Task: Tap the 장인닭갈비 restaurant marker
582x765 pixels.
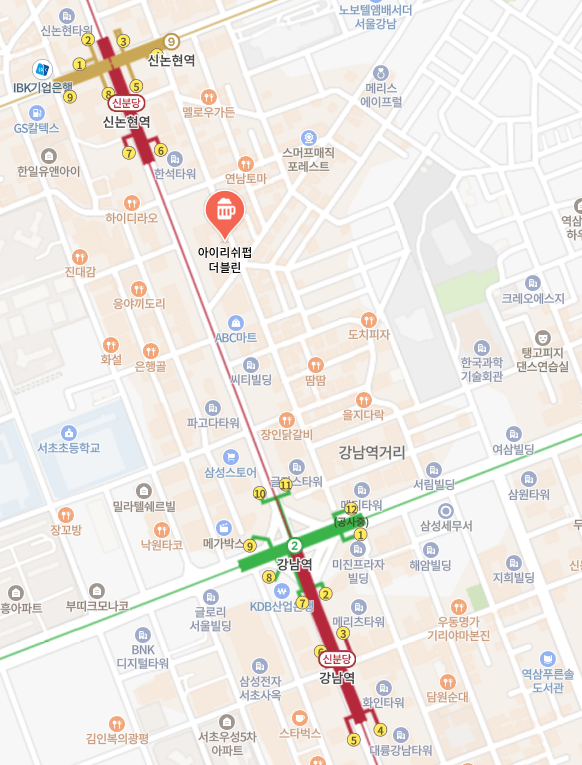Action: click(287, 420)
